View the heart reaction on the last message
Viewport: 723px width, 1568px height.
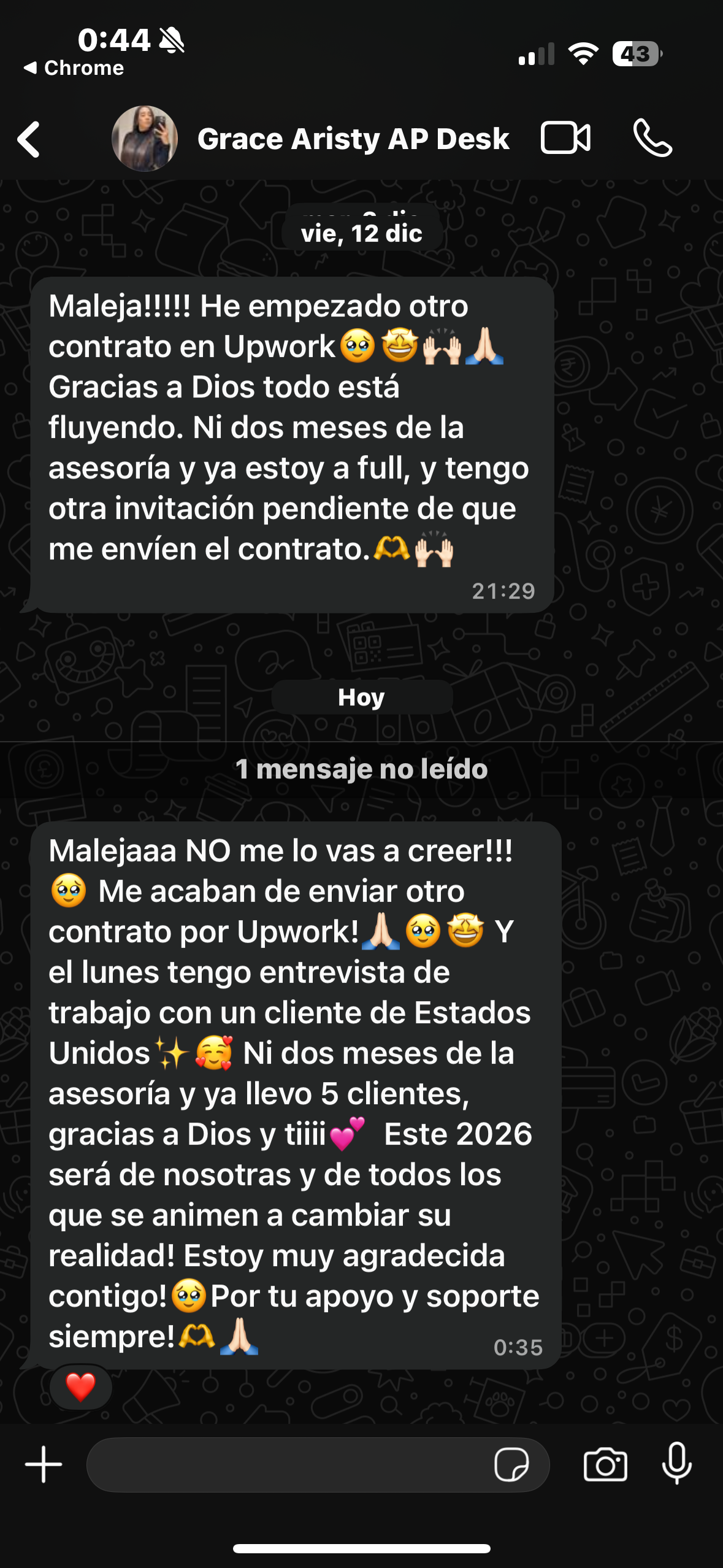point(81,1386)
